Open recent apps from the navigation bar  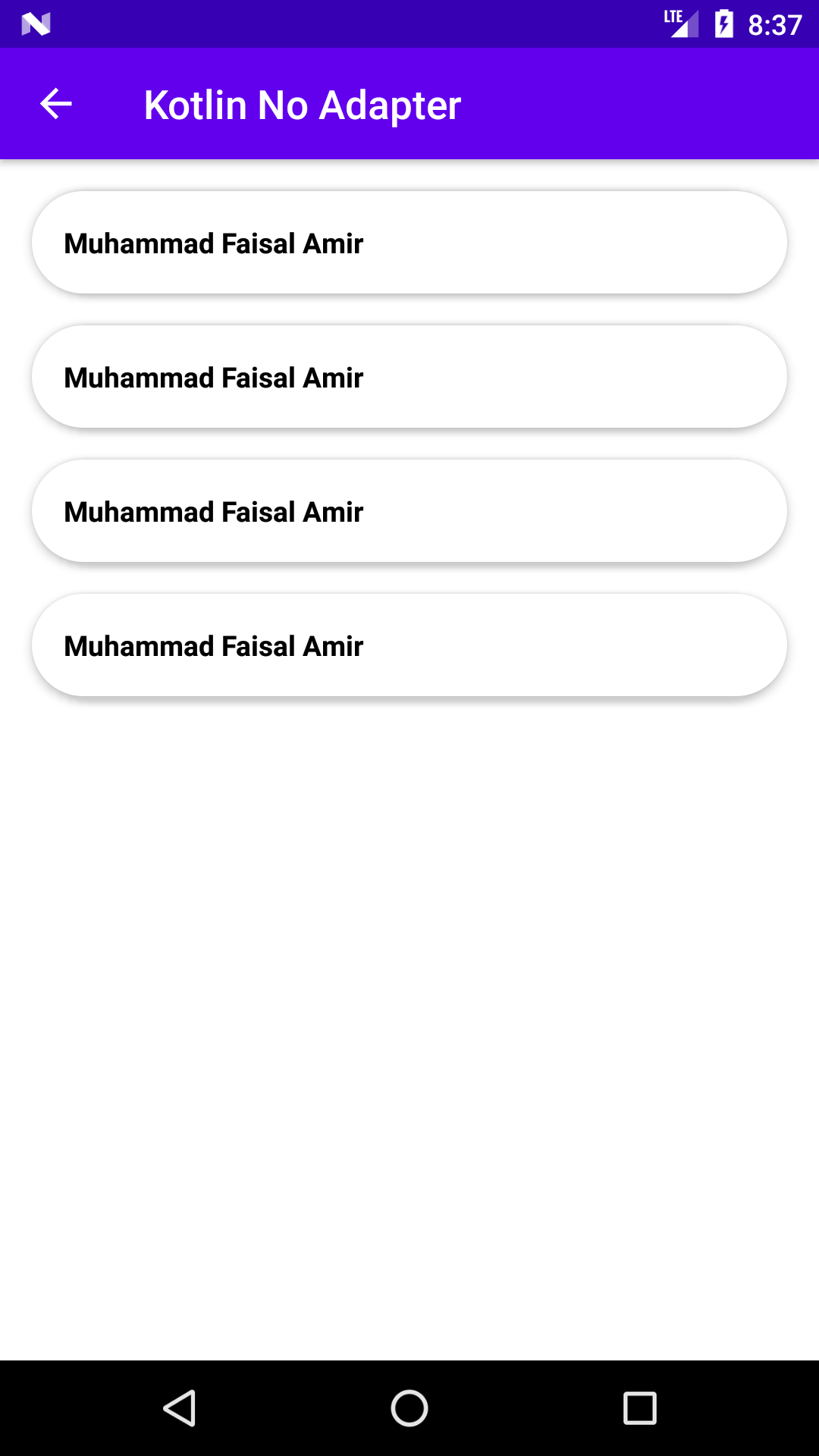pyautogui.click(x=639, y=1408)
